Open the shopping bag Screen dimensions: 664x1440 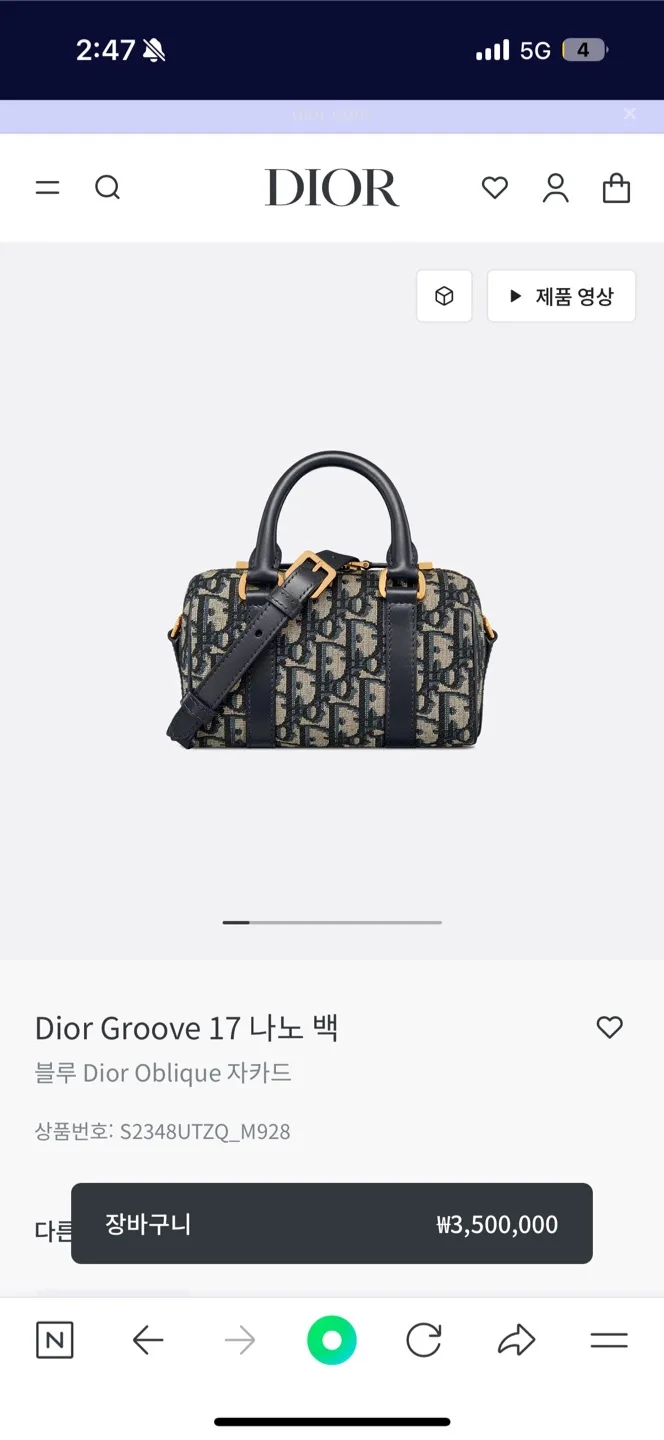pos(616,188)
